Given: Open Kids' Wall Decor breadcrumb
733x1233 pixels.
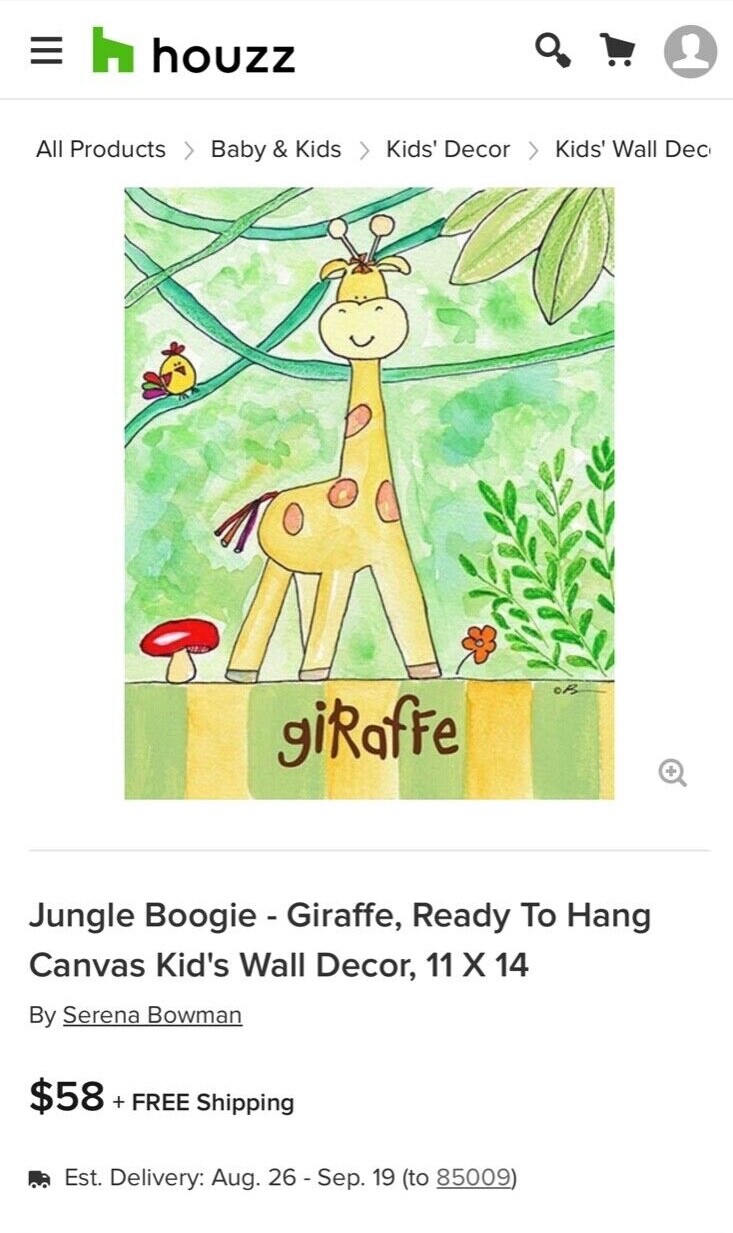Looking at the screenshot, I should (632, 149).
